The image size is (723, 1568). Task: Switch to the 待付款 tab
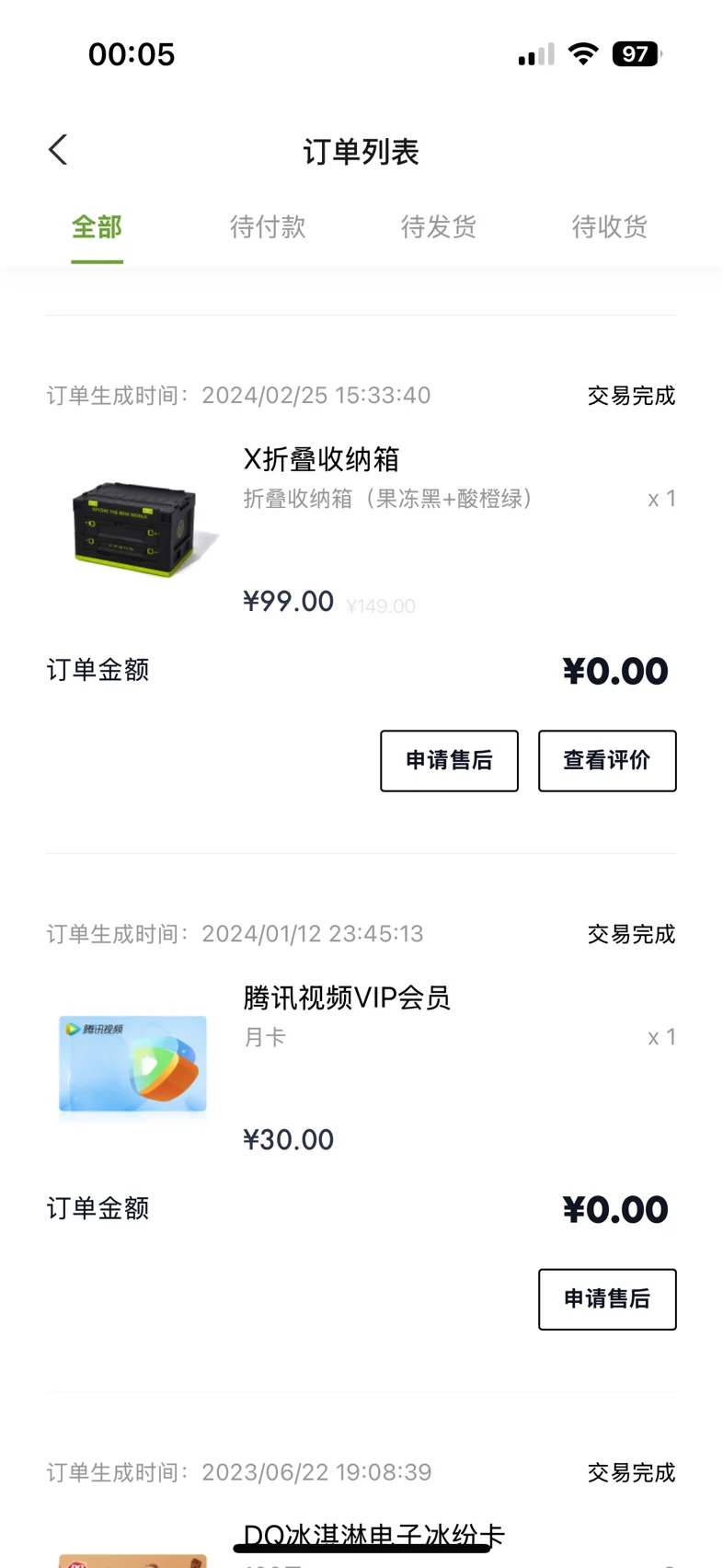coord(268,227)
